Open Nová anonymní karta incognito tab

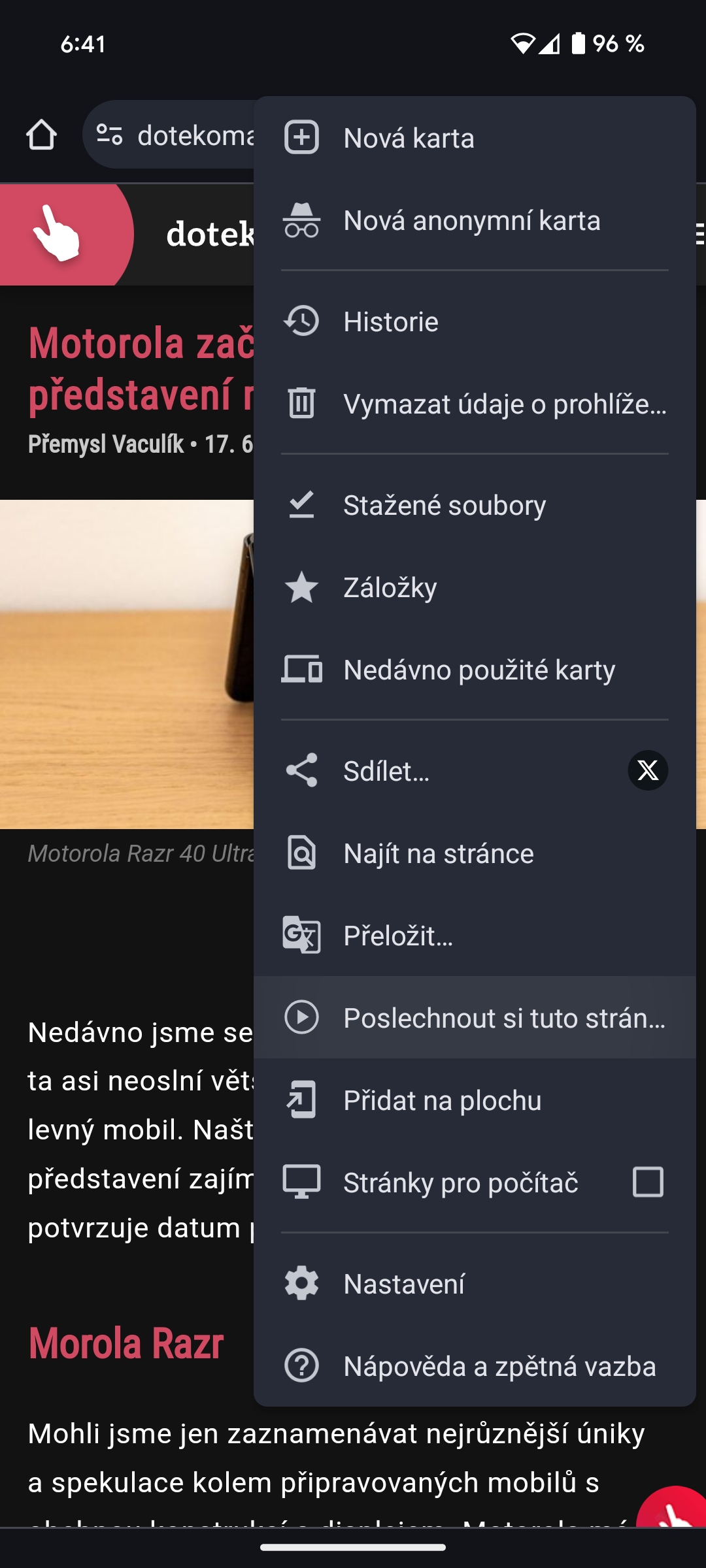[471, 221]
